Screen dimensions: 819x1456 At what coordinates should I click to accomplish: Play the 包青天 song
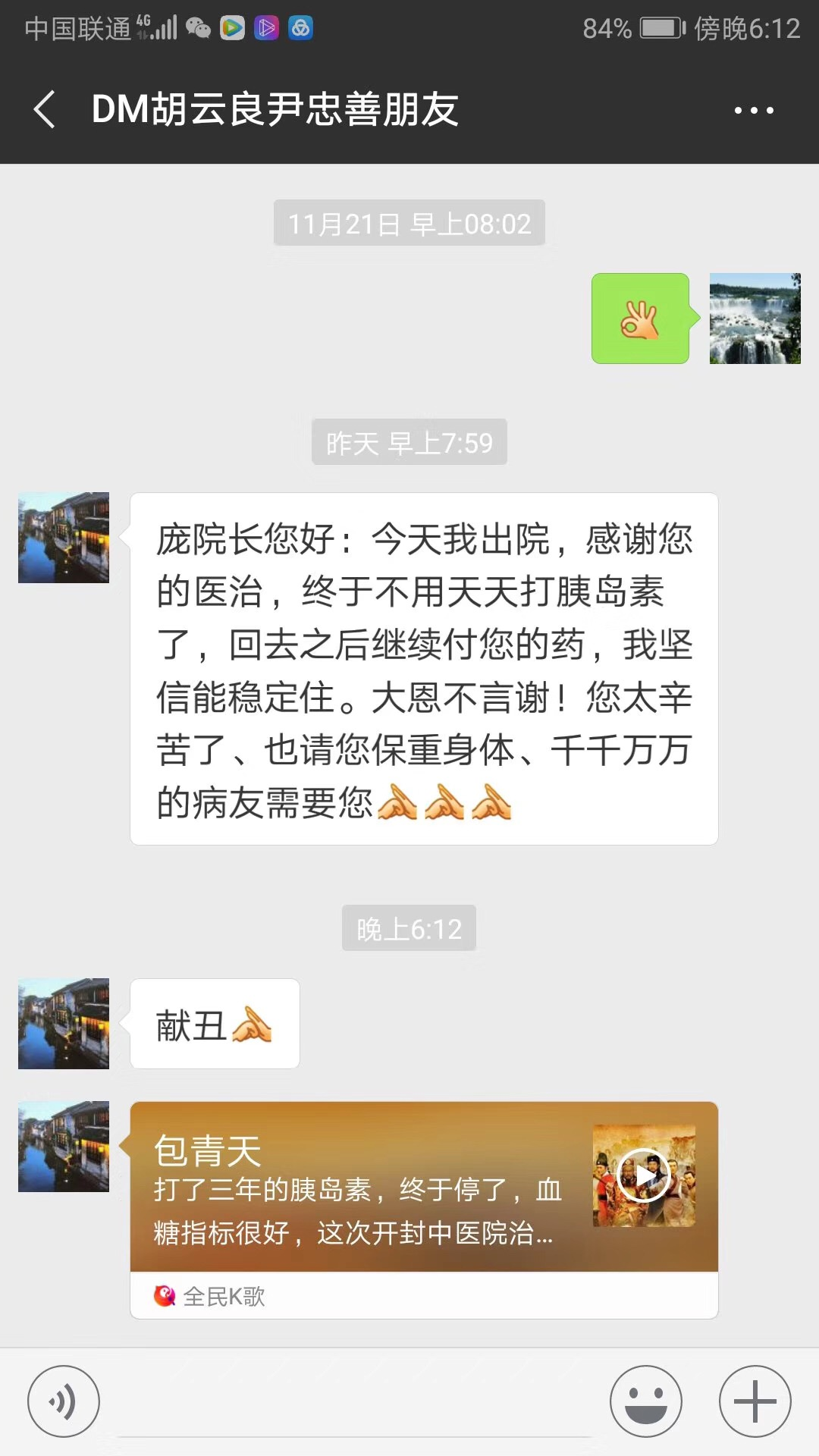pyautogui.click(x=644, y=1176)
